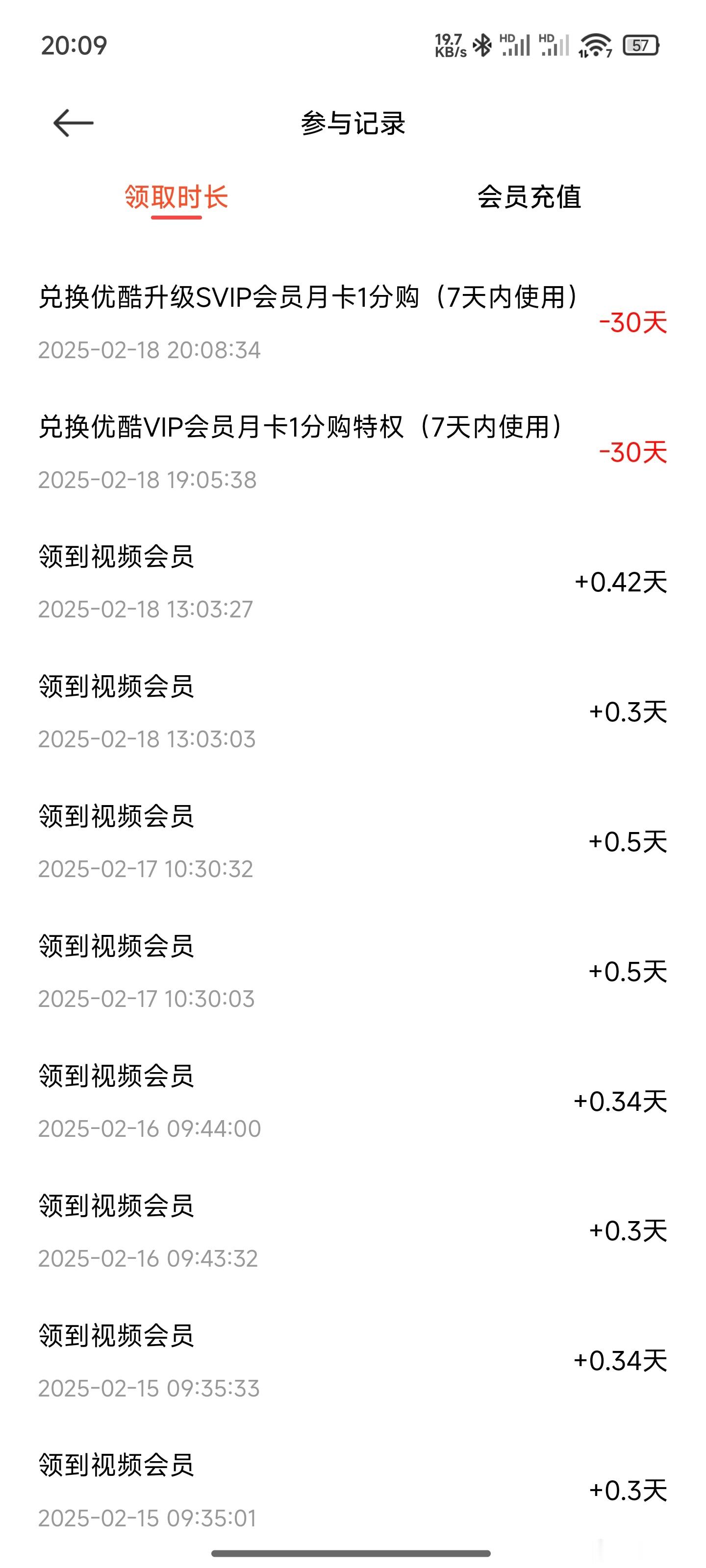Go back using the arrow icon

pos(73,123)
